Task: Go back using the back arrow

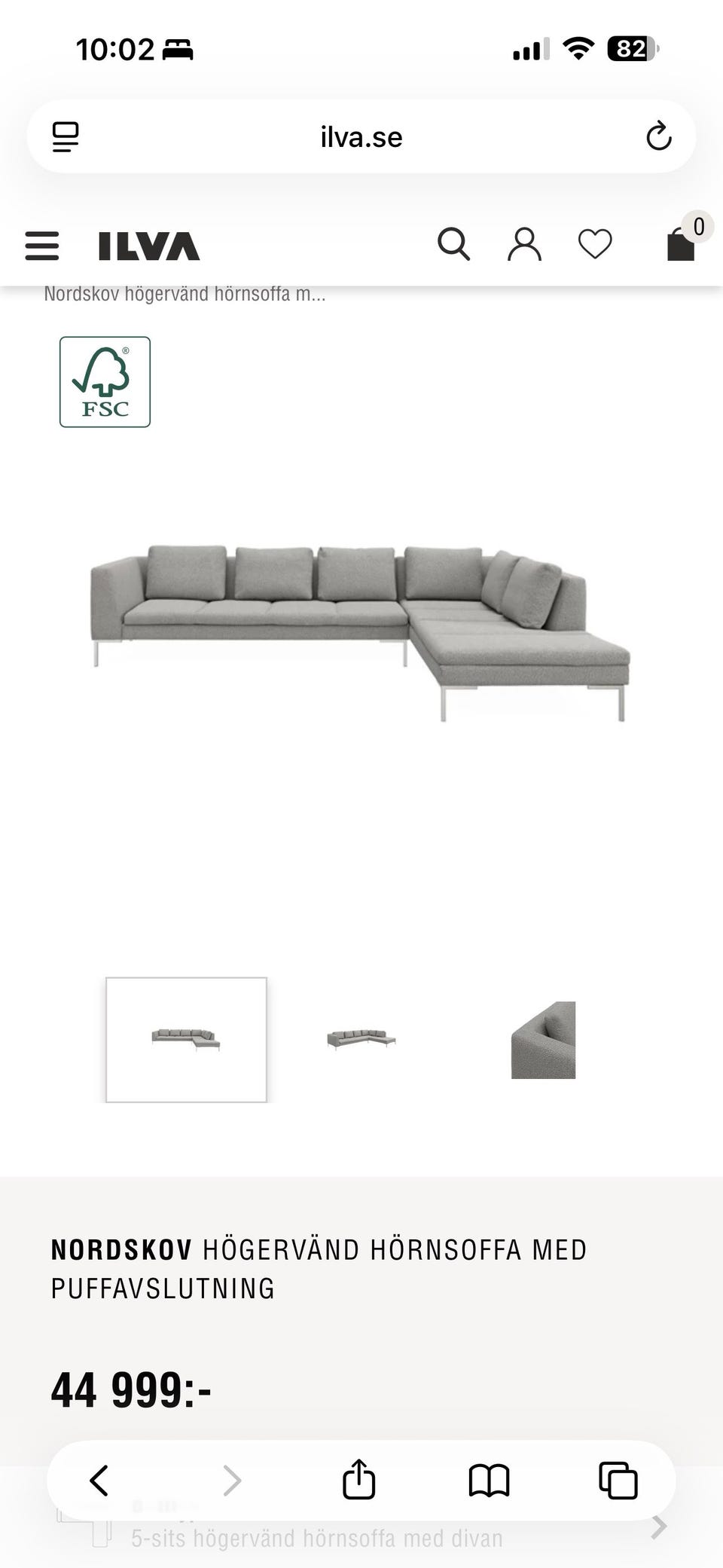Action: 100,1480
